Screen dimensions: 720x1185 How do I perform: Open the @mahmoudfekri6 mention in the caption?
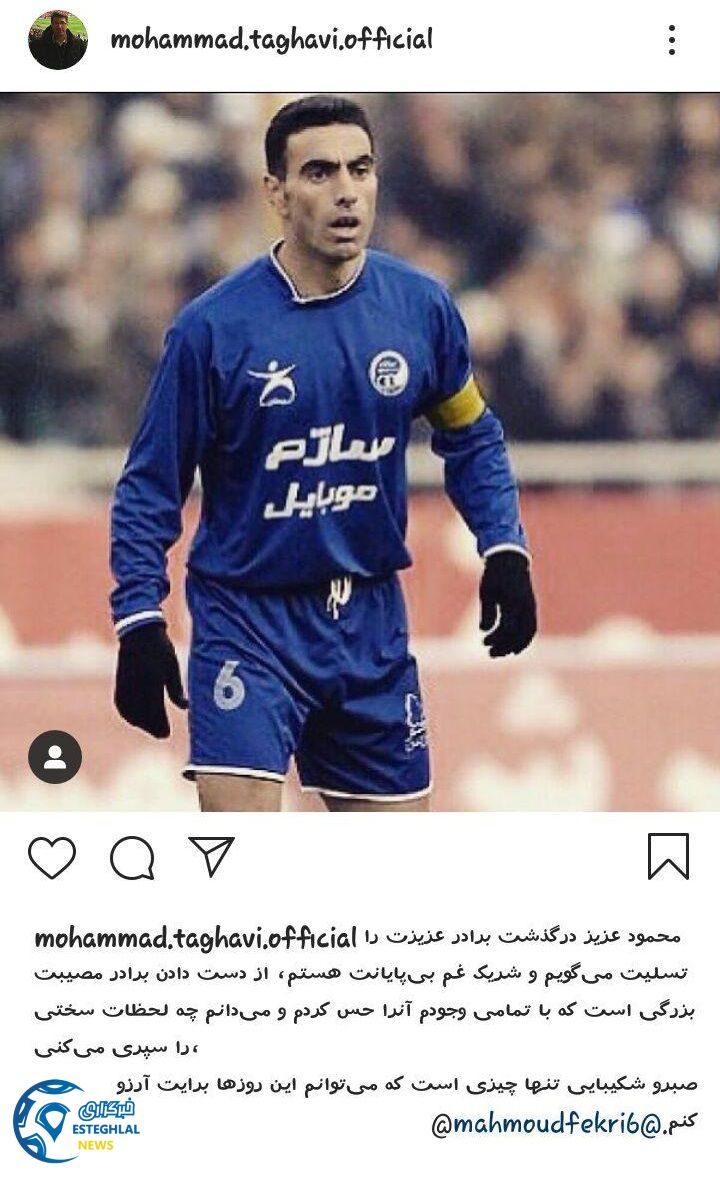pos(546,1125)
